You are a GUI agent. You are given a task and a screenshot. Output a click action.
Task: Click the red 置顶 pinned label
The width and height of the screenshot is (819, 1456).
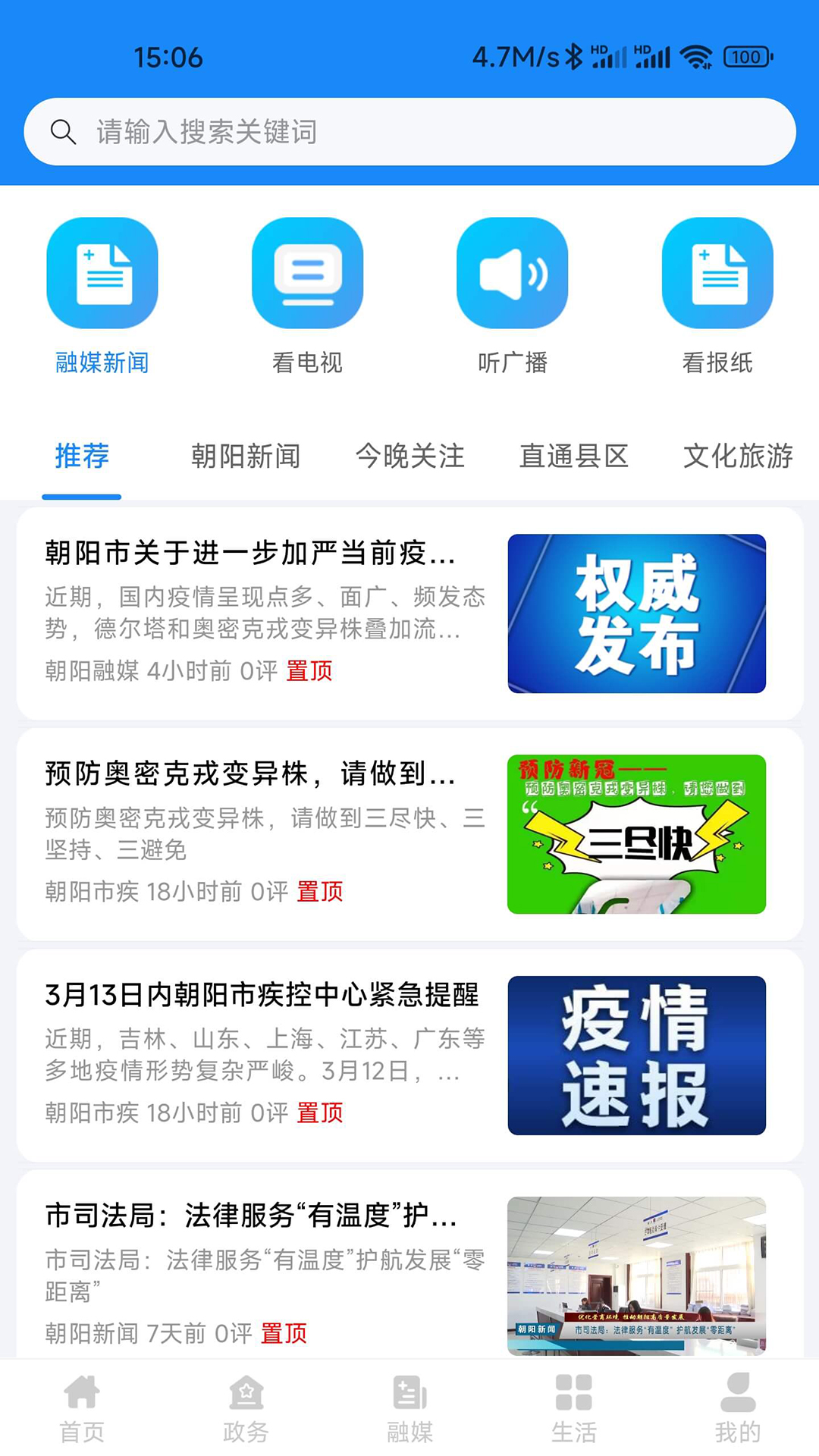(309, 672)
